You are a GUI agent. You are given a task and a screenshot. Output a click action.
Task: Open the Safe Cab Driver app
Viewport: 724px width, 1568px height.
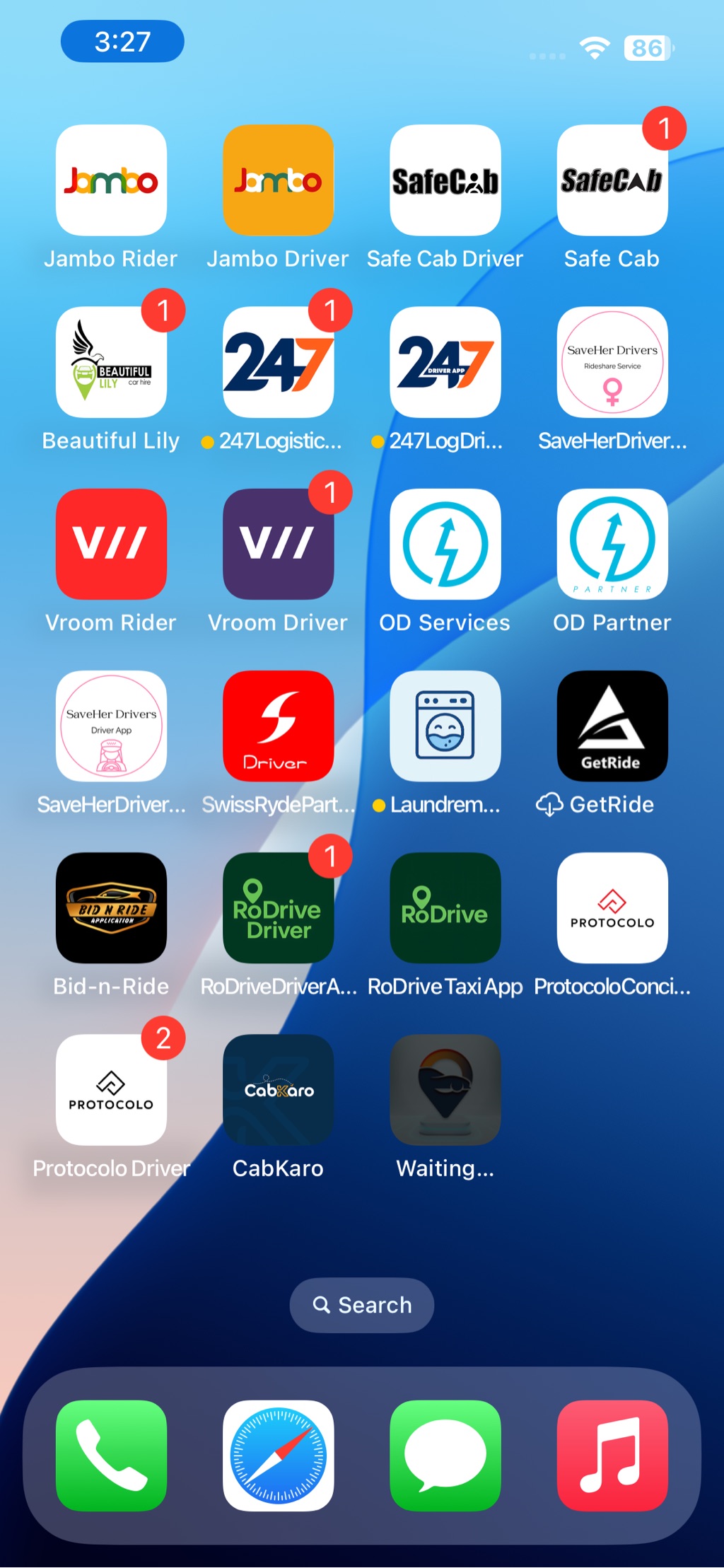pyautogui.click(x=445, y=180)
